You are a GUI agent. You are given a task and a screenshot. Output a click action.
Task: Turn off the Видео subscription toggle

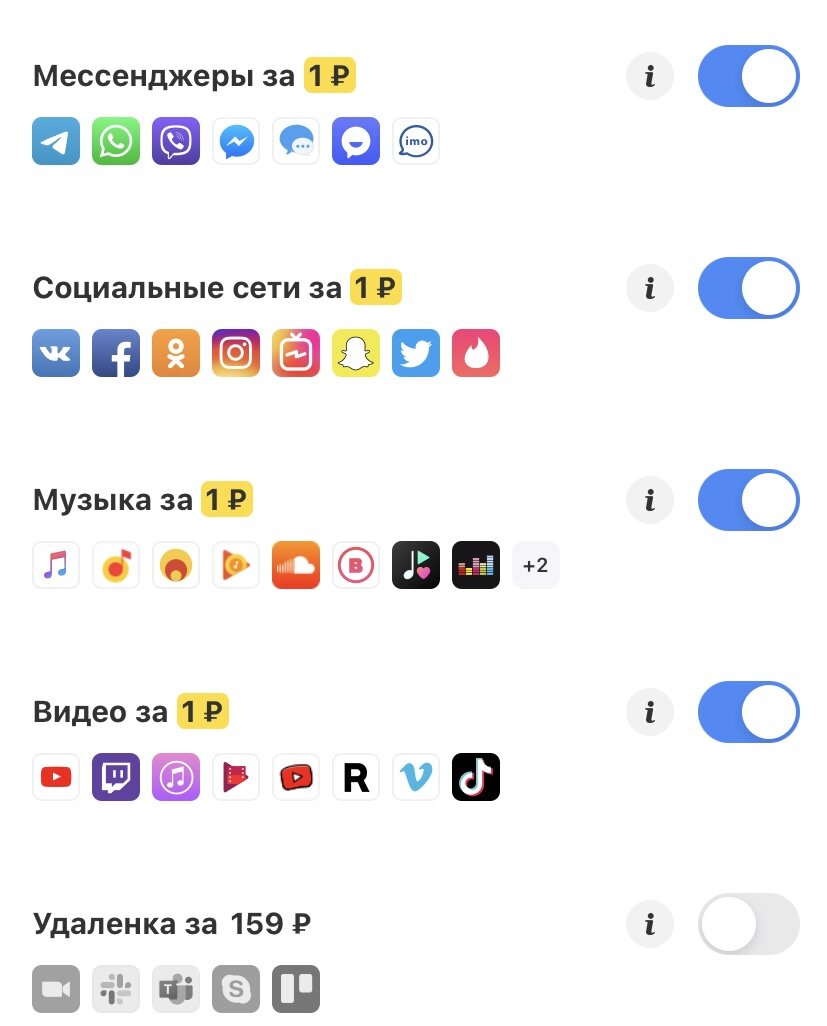click(x=747, y=712)
